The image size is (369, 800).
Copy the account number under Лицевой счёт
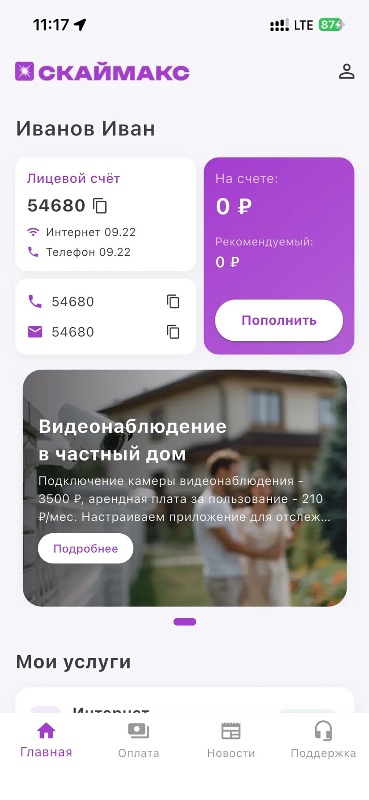(100, 206)
